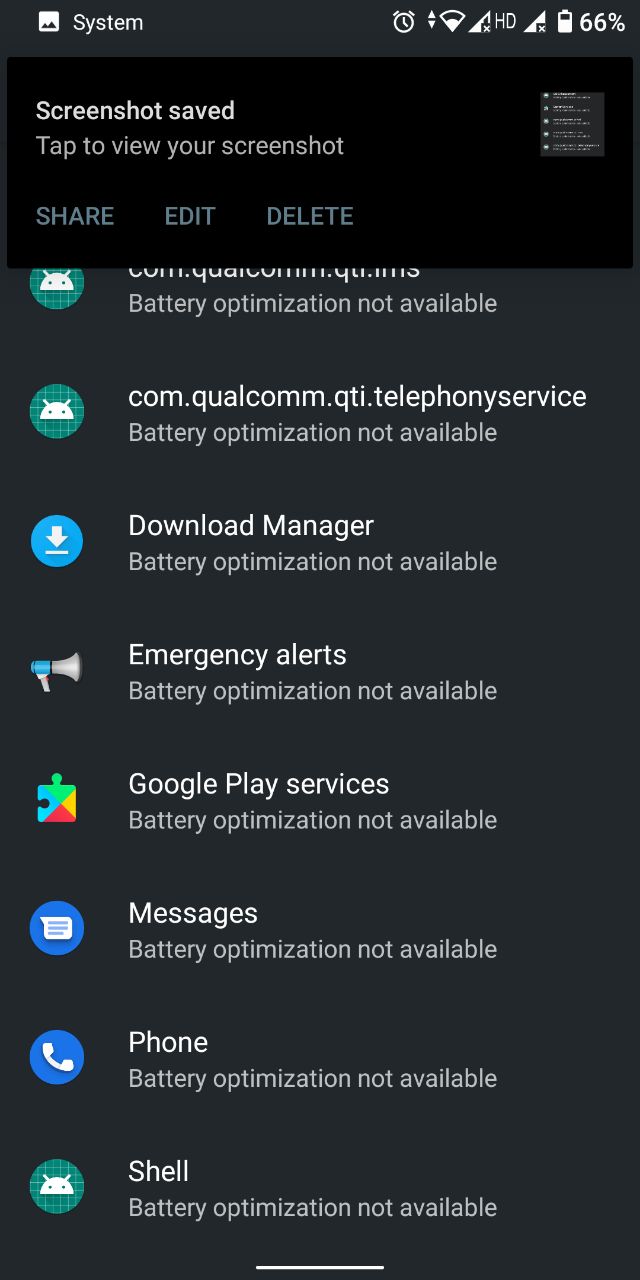This screenshot has width=640, height=1280.
Task: Open the screenshot preview thumbnail
Action: click(x=572, y=124)
